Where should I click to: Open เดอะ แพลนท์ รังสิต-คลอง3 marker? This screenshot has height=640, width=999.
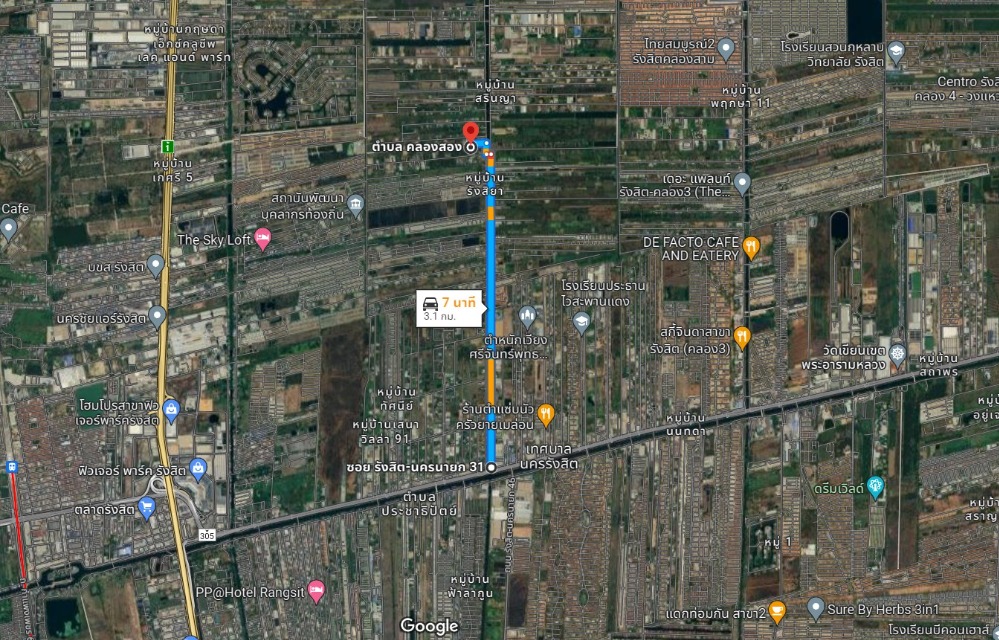coord(742,183)
